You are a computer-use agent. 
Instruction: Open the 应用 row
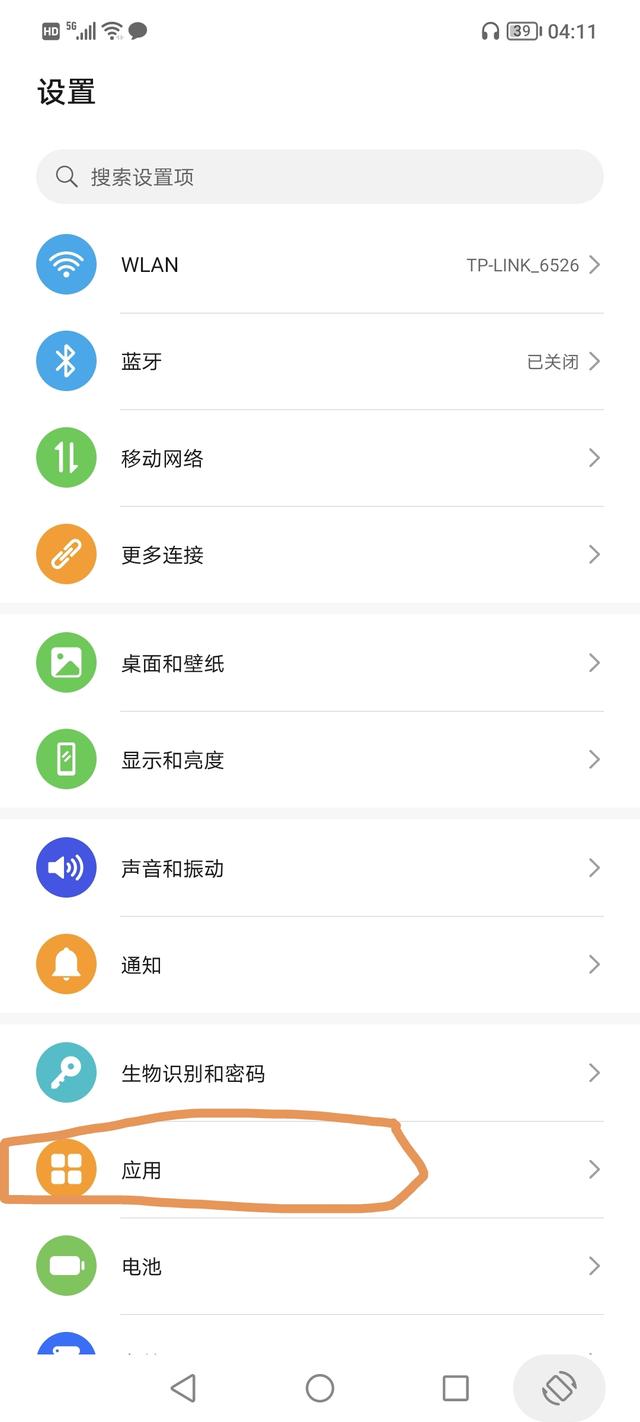(x=320, y=1169)
